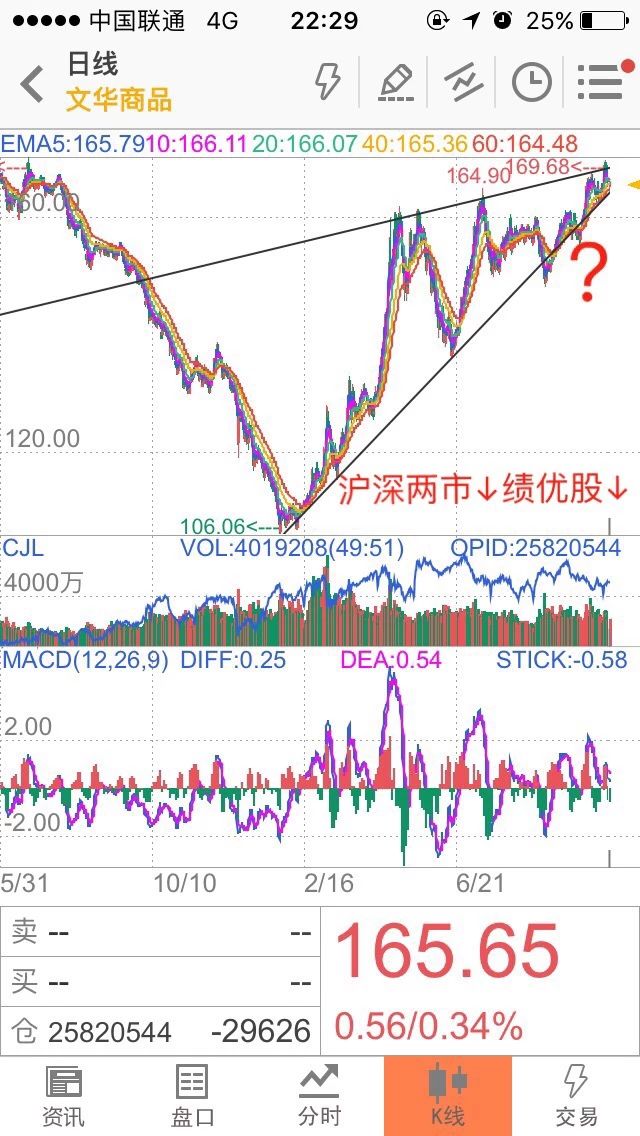Image resolution: width=640 pixels, height=1136 pixels.
Task: Switch to the 盘口 tab
Action: [192, 1096]
